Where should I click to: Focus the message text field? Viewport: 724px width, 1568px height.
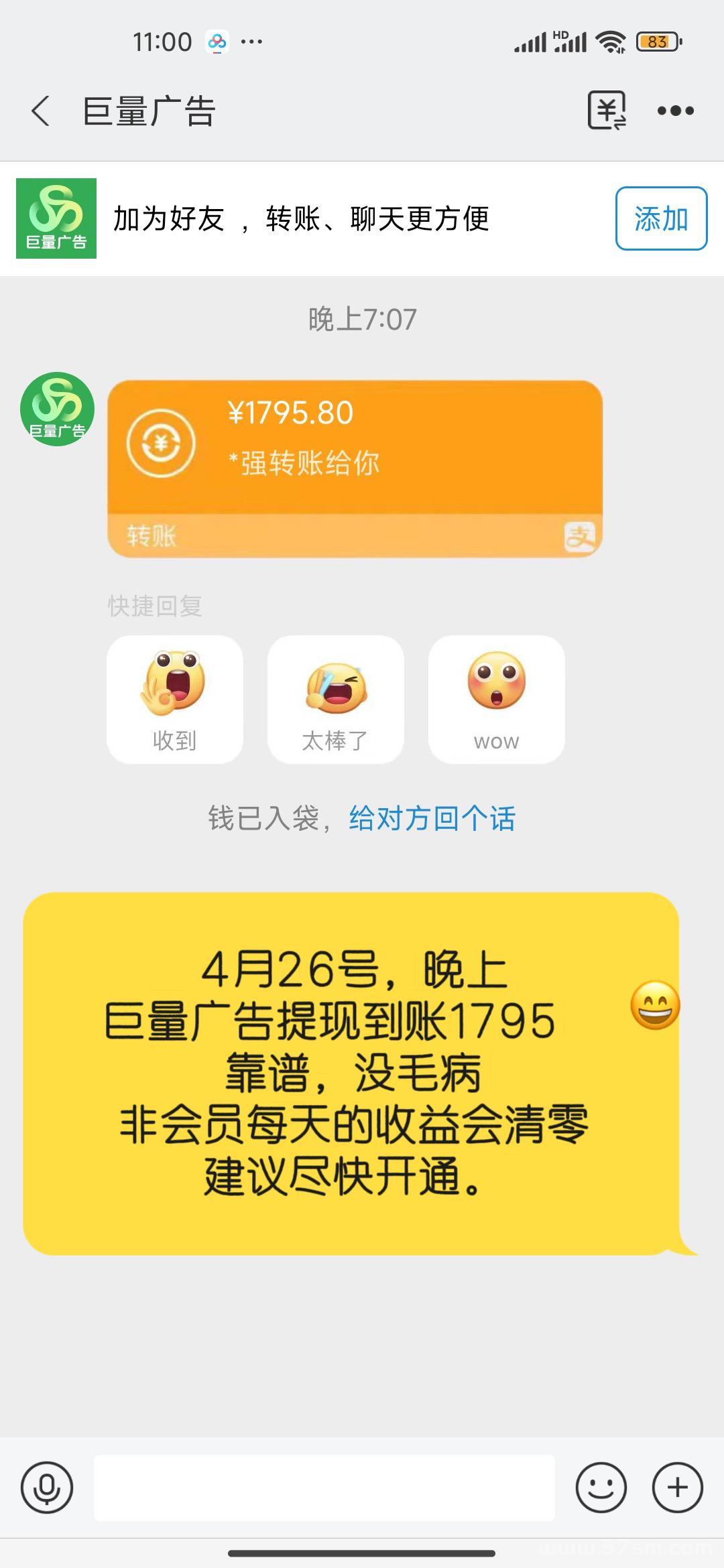324,1487
